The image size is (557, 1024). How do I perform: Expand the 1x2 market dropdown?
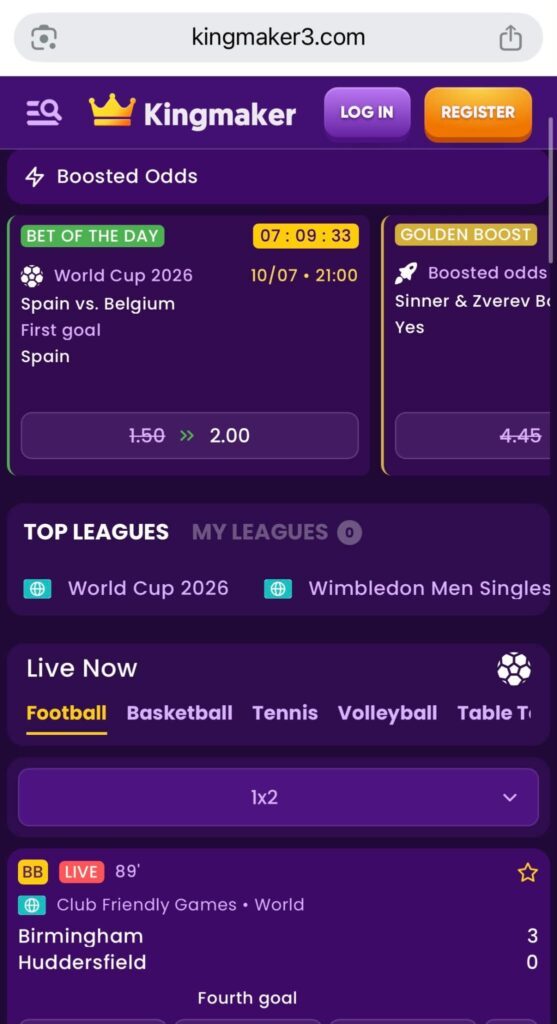click(278, 797)
